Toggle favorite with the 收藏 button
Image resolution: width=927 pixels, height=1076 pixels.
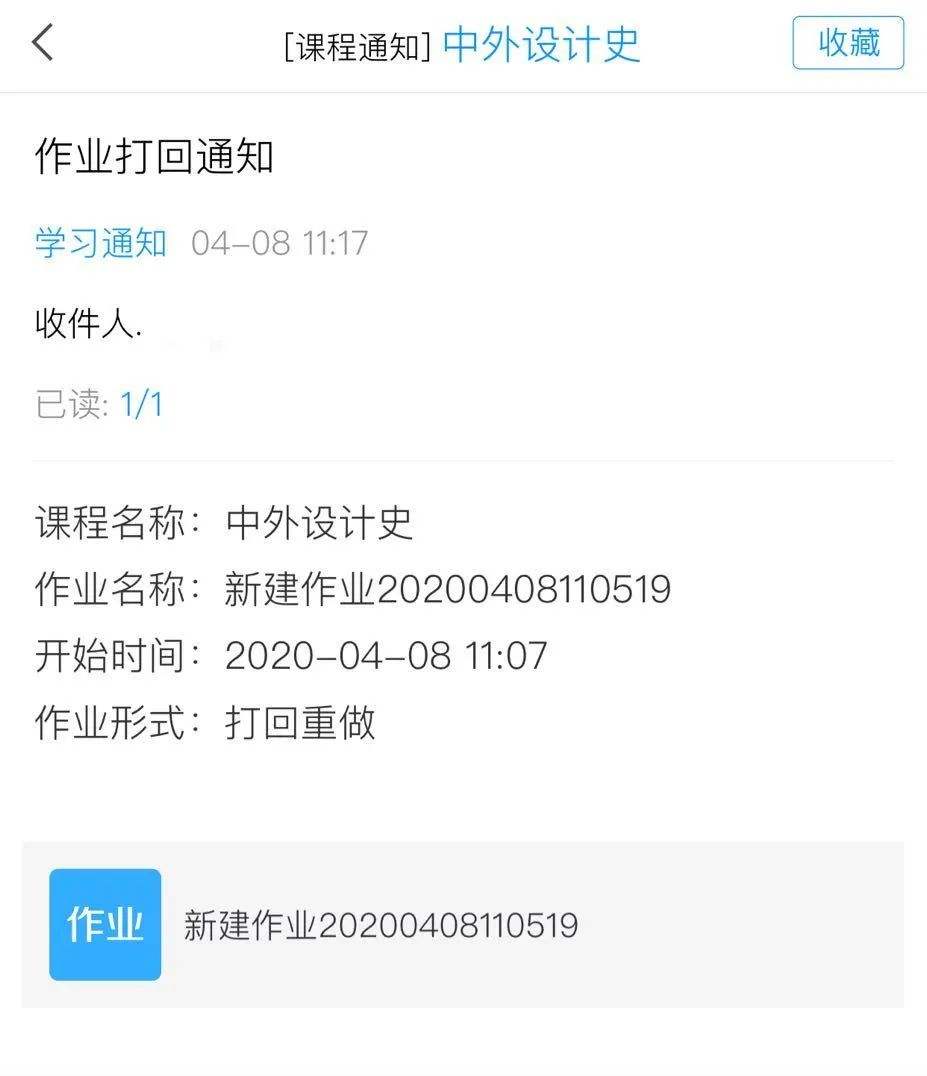click(x=846, y=44)
